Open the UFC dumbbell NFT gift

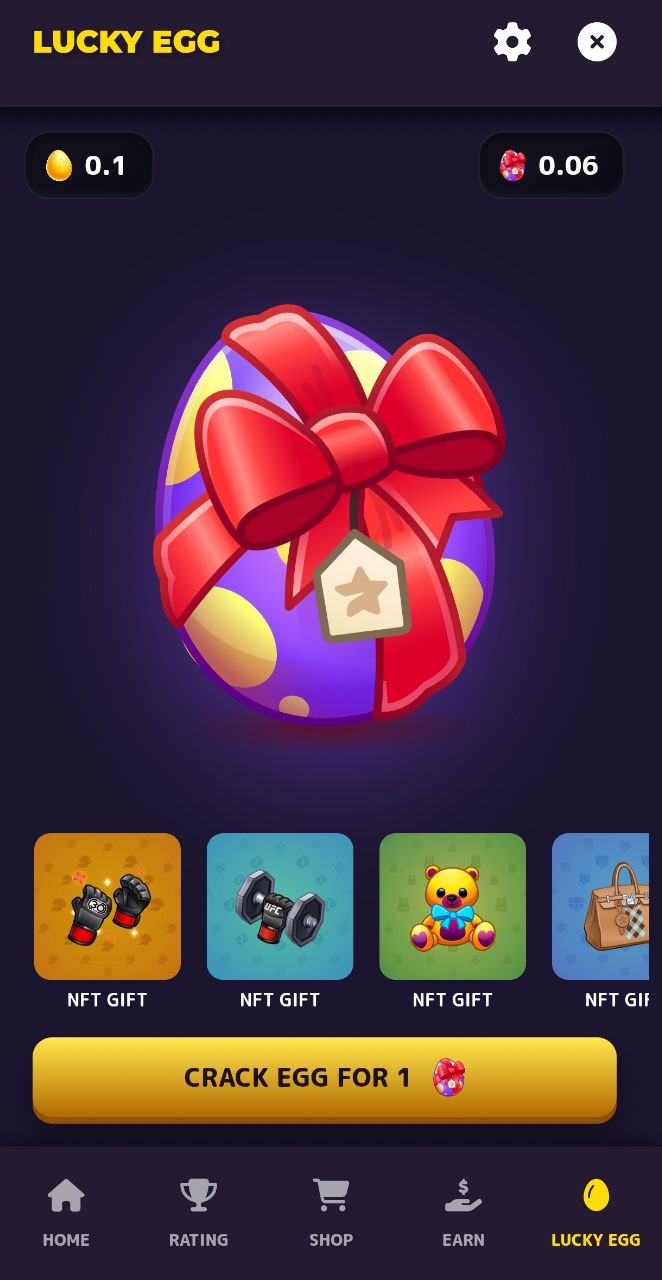coord(280,907)
